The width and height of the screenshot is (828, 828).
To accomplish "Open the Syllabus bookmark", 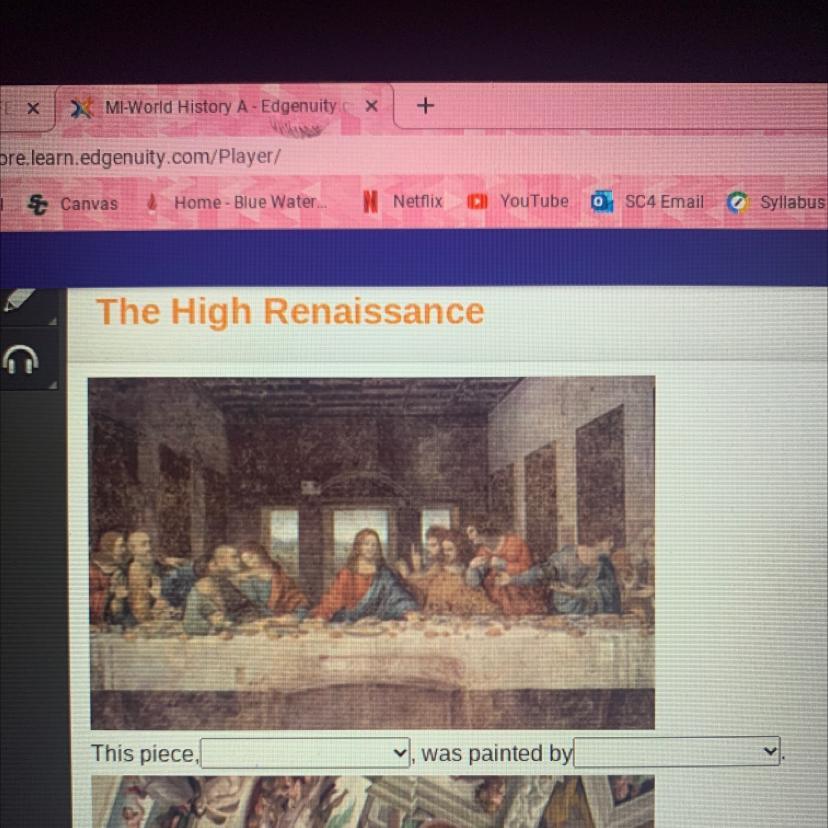I will click(779, 202).
